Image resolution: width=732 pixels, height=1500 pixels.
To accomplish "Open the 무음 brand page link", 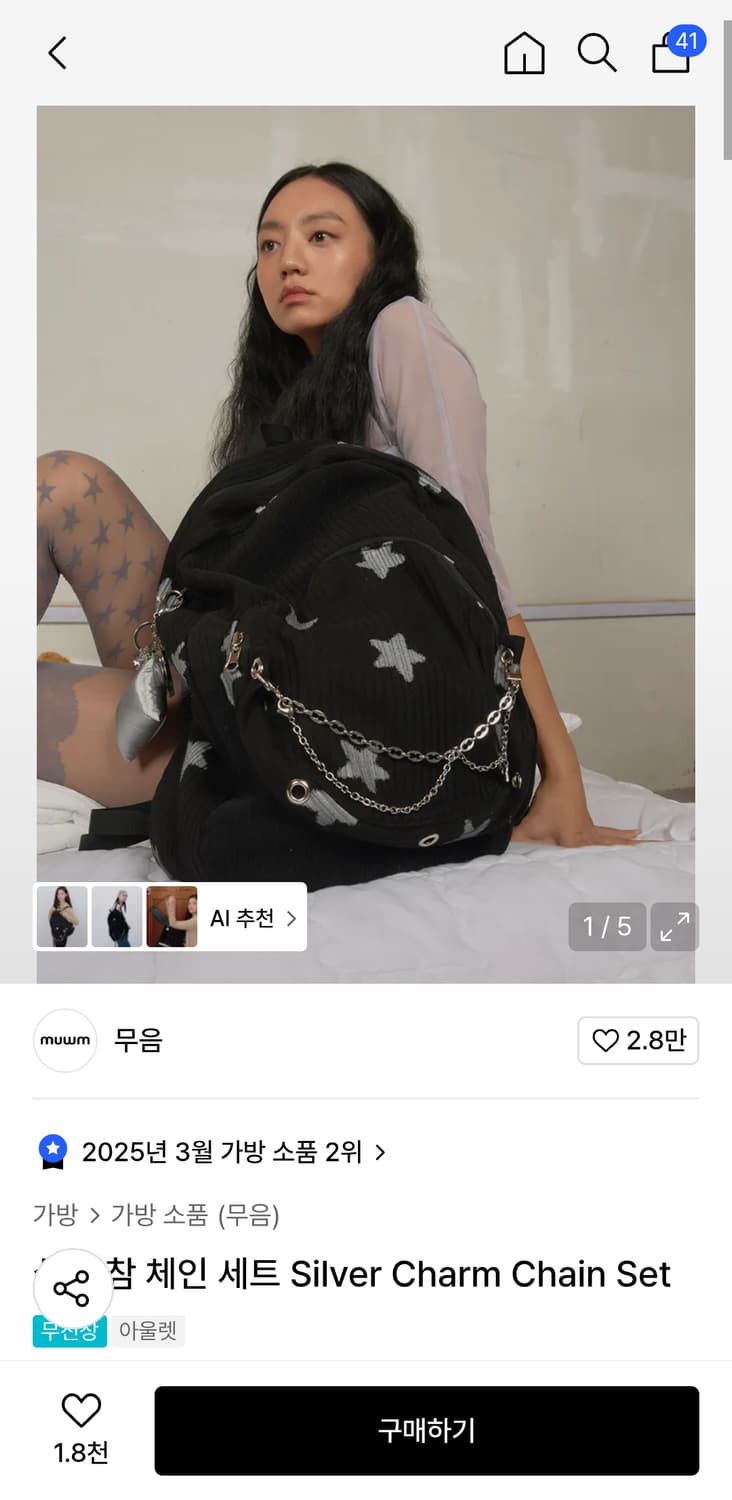I will click(x=138, y=1041).
